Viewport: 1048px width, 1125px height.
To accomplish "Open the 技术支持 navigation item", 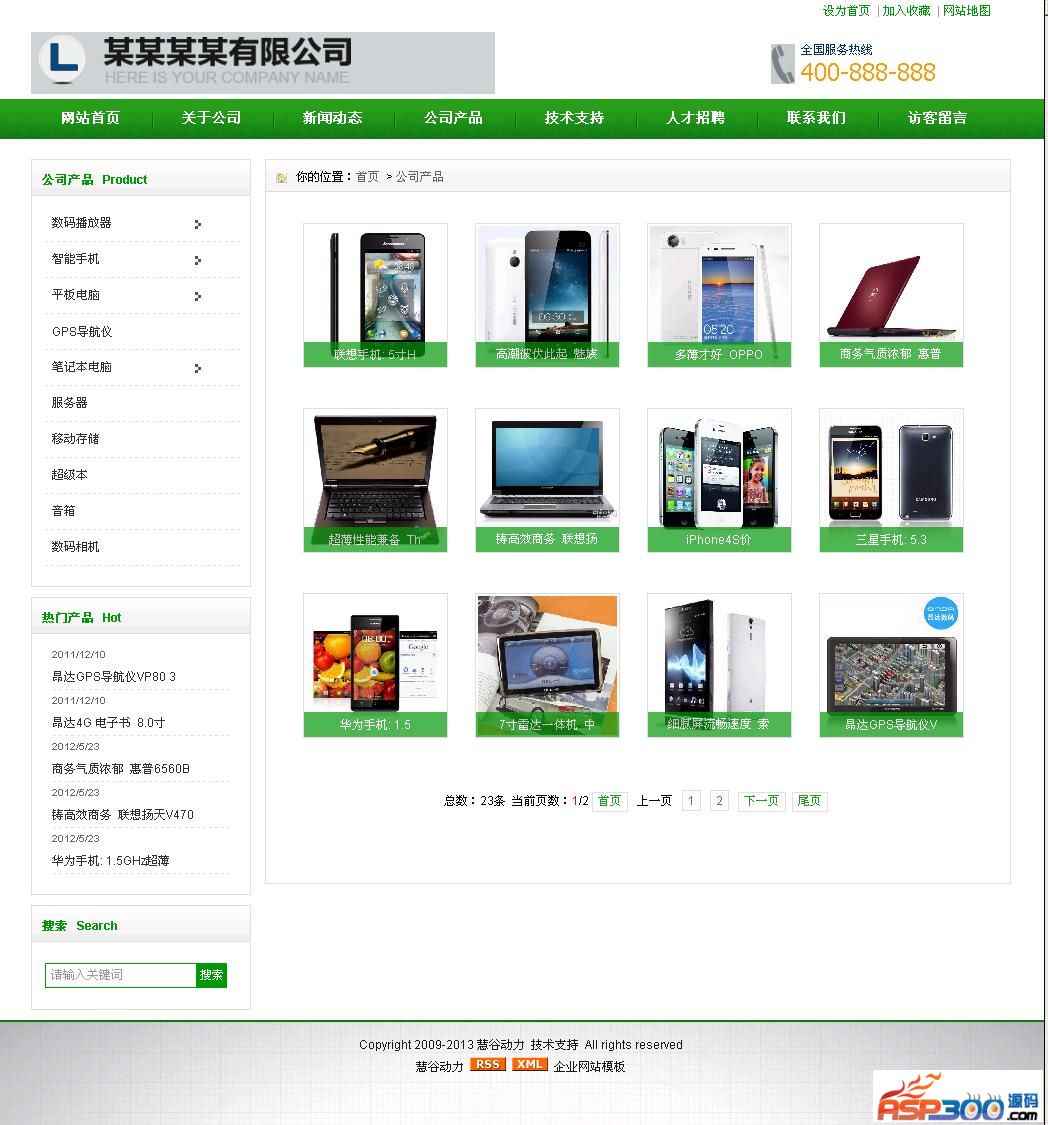I will (x=574, y=118).
